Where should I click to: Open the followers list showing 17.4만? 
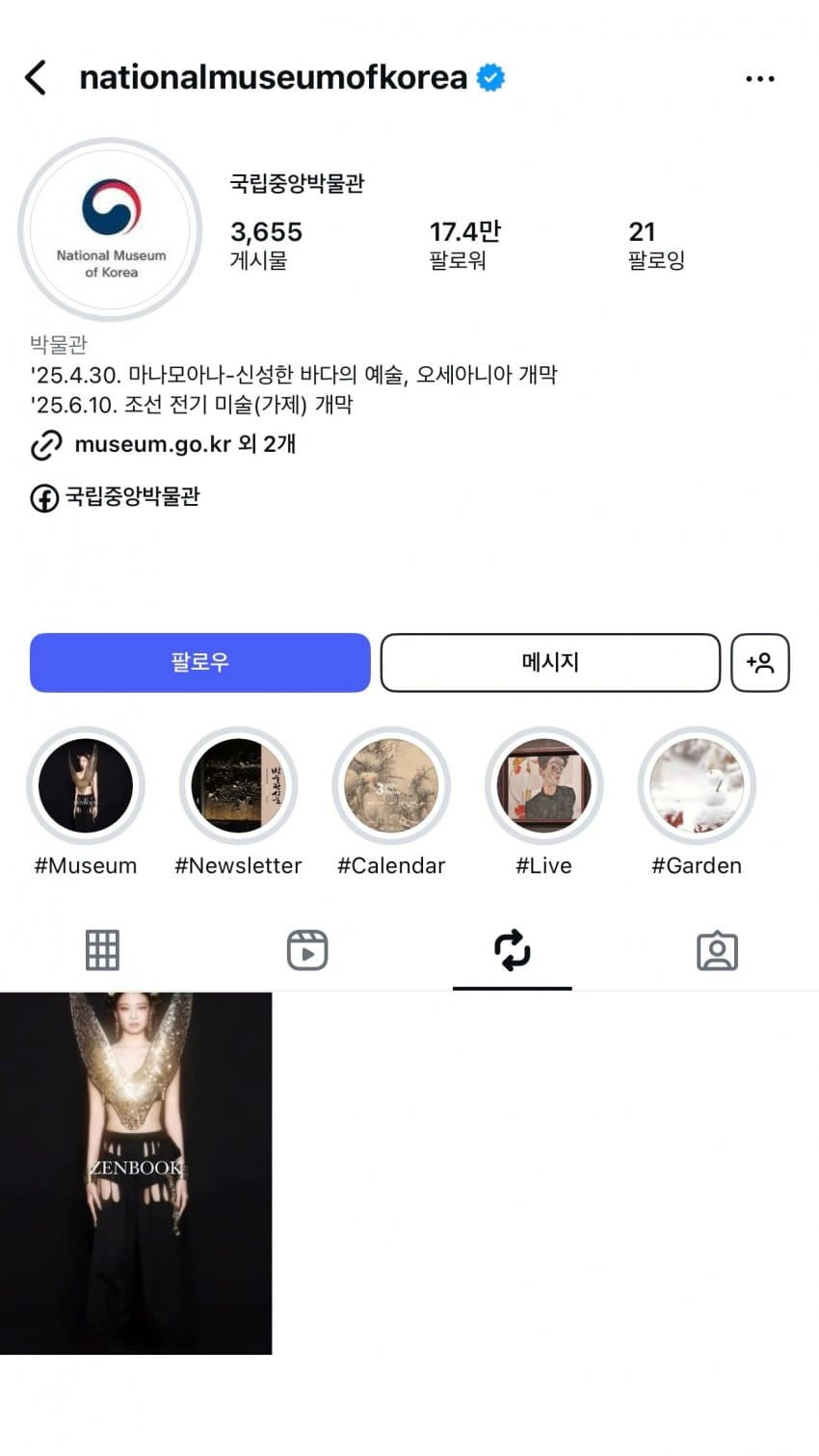click(465, 245)
